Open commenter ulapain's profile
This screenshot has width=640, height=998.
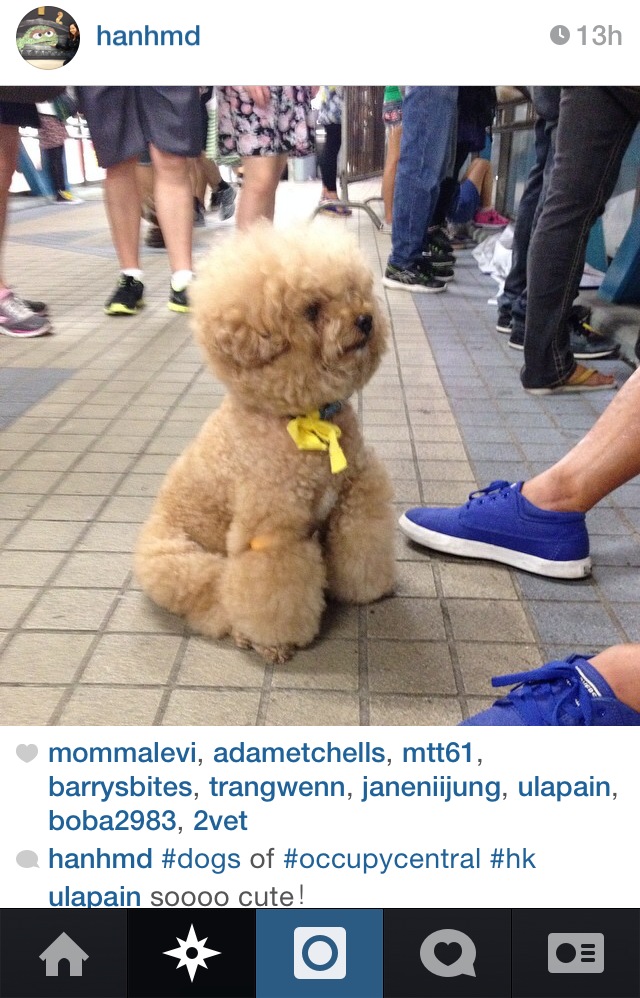[x=94, y=895]
